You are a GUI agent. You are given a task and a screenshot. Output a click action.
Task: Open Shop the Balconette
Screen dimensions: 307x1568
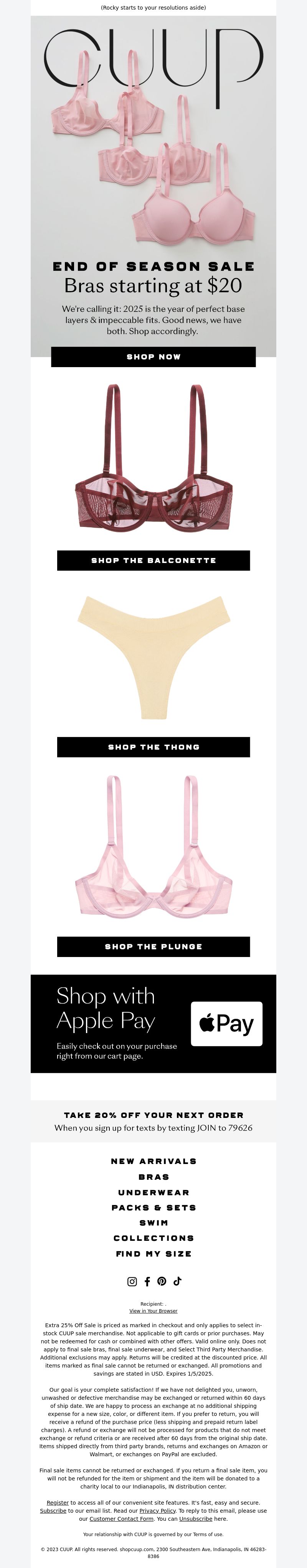tap(153, 560)
